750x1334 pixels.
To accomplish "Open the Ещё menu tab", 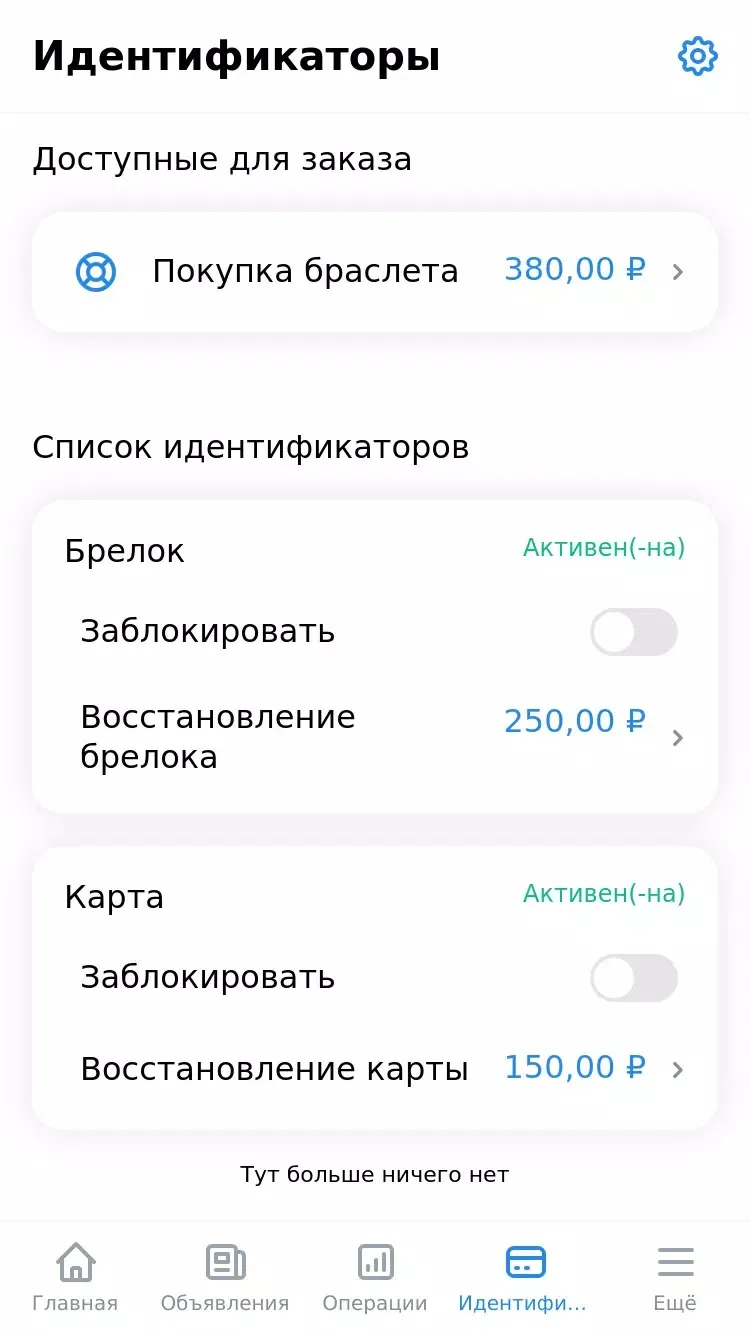I will pos(675,1278).
